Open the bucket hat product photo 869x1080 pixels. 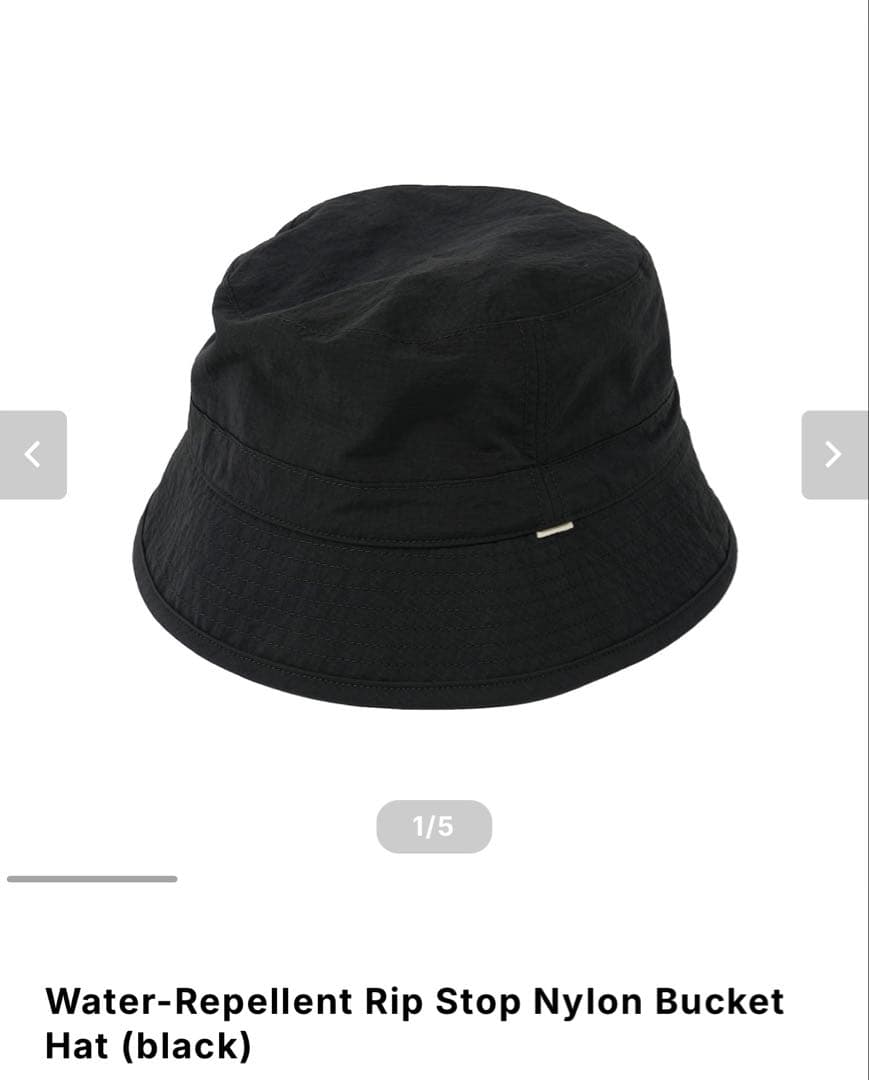(x=437, y=445)
